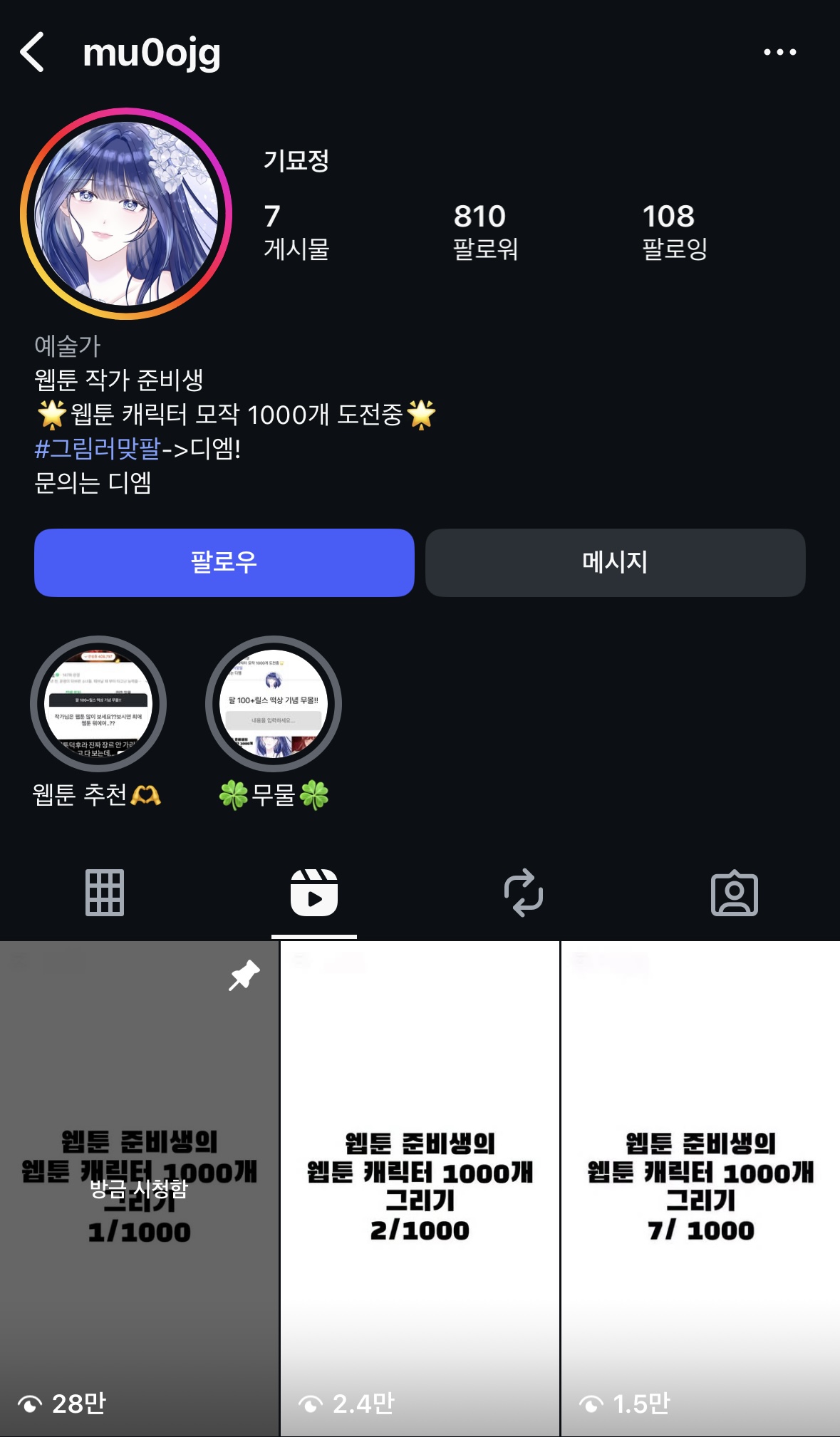This screenshot has height=1437, width=840.
Task: Open the #그림러맞팔 hashtag link
Action: [x=98, y=449]
